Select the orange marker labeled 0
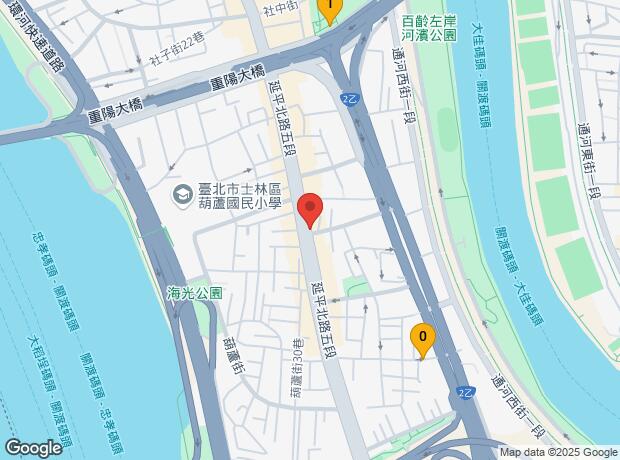 click(x=422, y=338)
